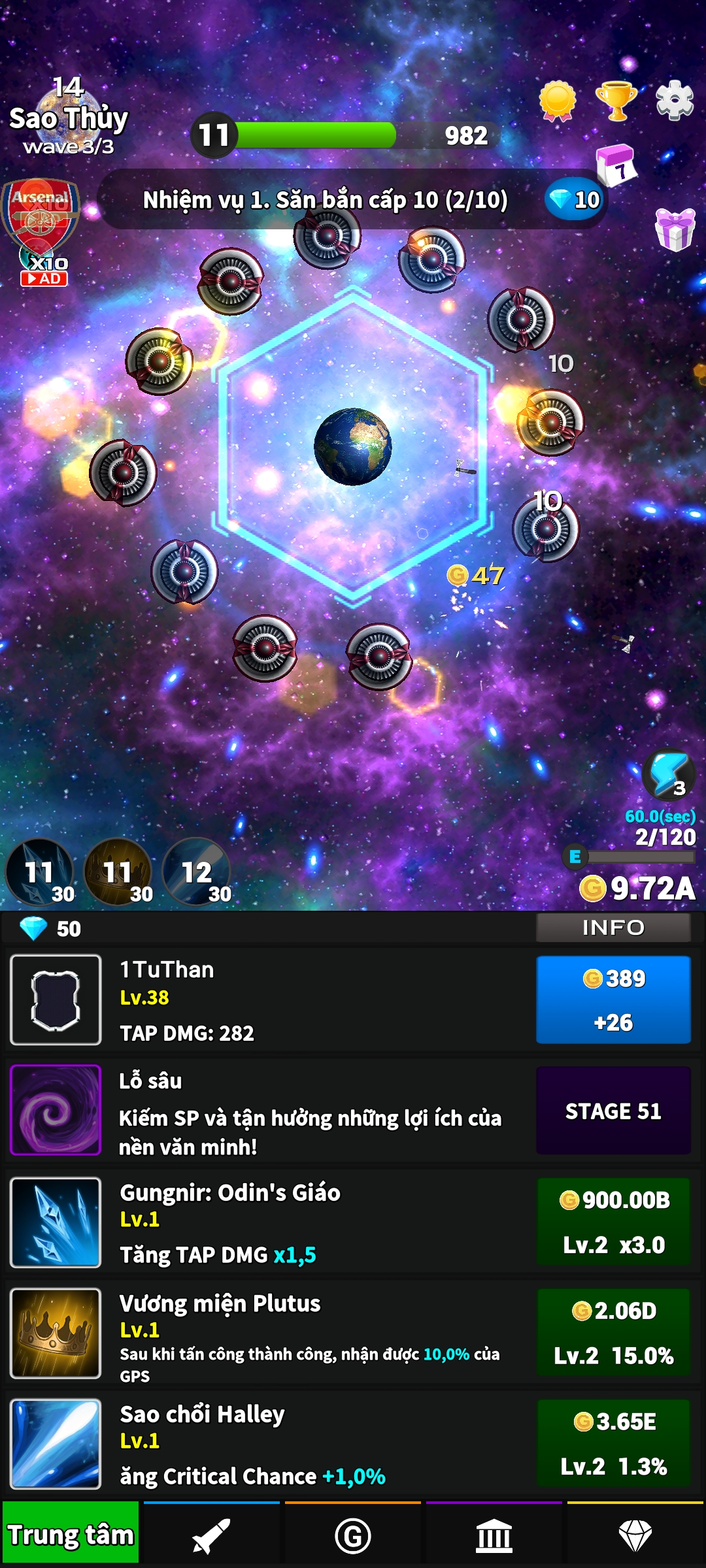This screenshot has width=706, height=1568.
Task: Switch to the gold coin tab
Action: pyautogui.click(x=353, y=1535)
